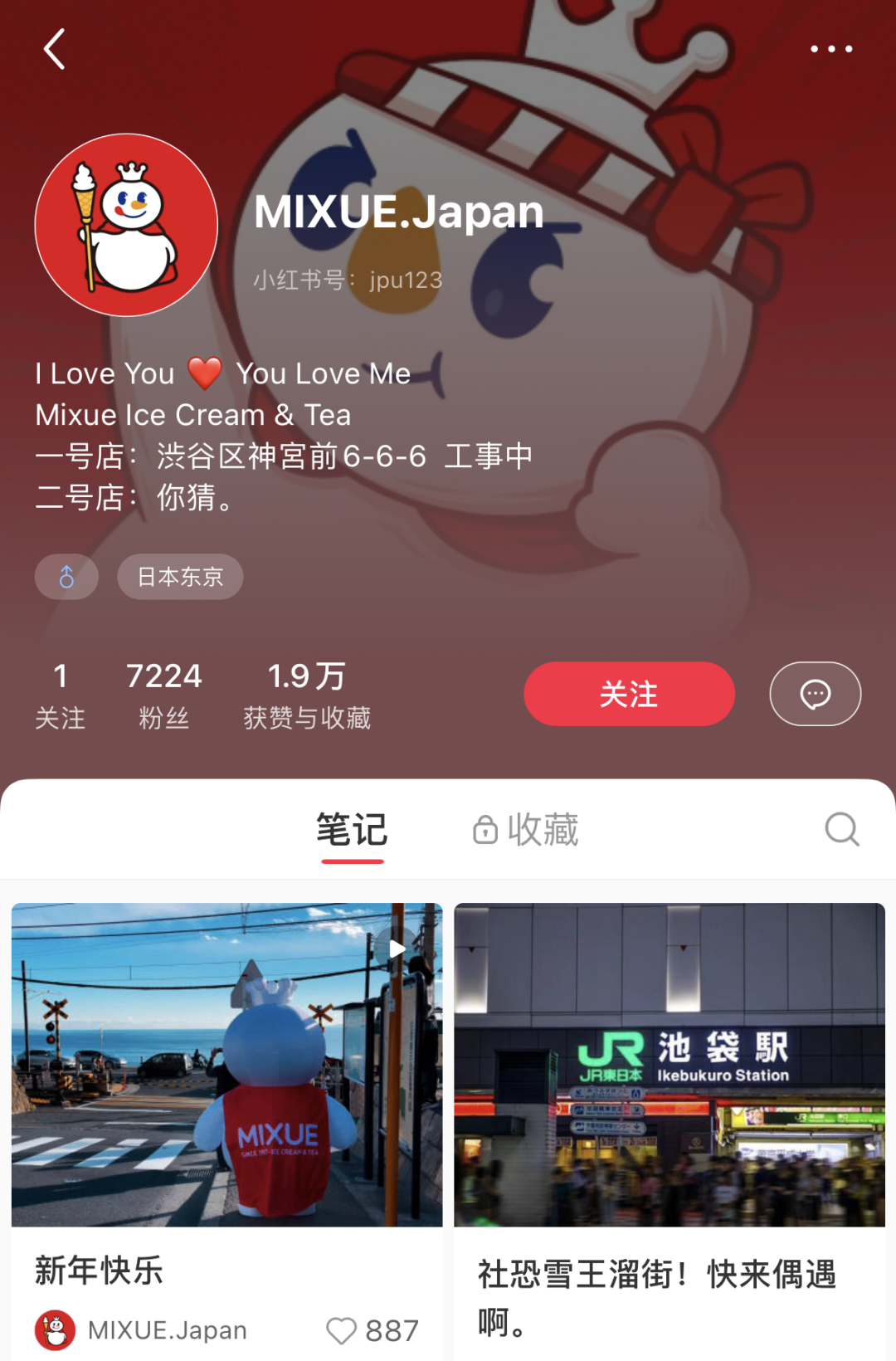Toggle follow via the 关注 button
This screenshot has width=896, height=1361.
(628, 694)
